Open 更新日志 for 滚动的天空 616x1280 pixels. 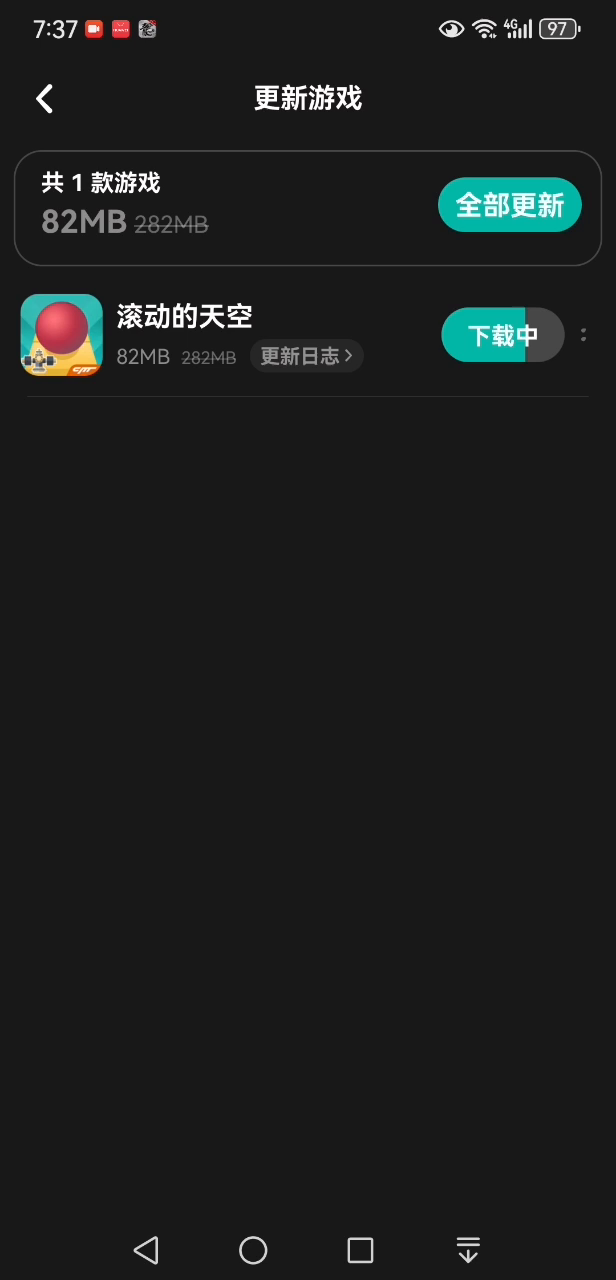pyautogui.click(x=306, y=356)
